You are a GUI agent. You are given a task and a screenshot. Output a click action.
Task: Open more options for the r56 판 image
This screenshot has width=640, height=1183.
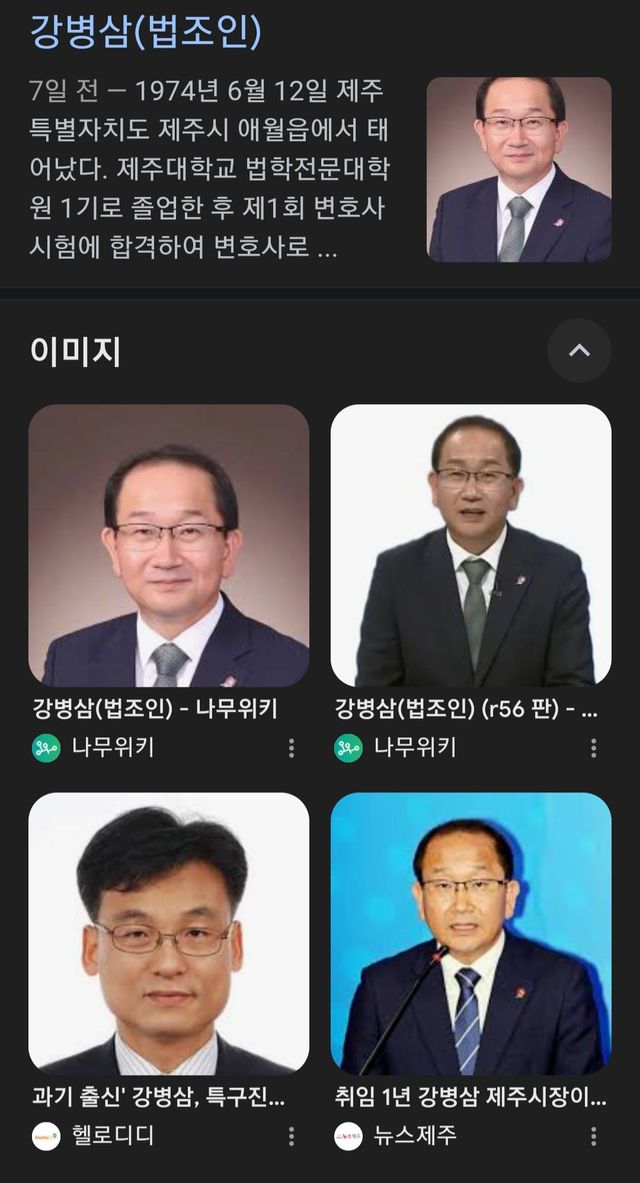(x=593, y=748)
